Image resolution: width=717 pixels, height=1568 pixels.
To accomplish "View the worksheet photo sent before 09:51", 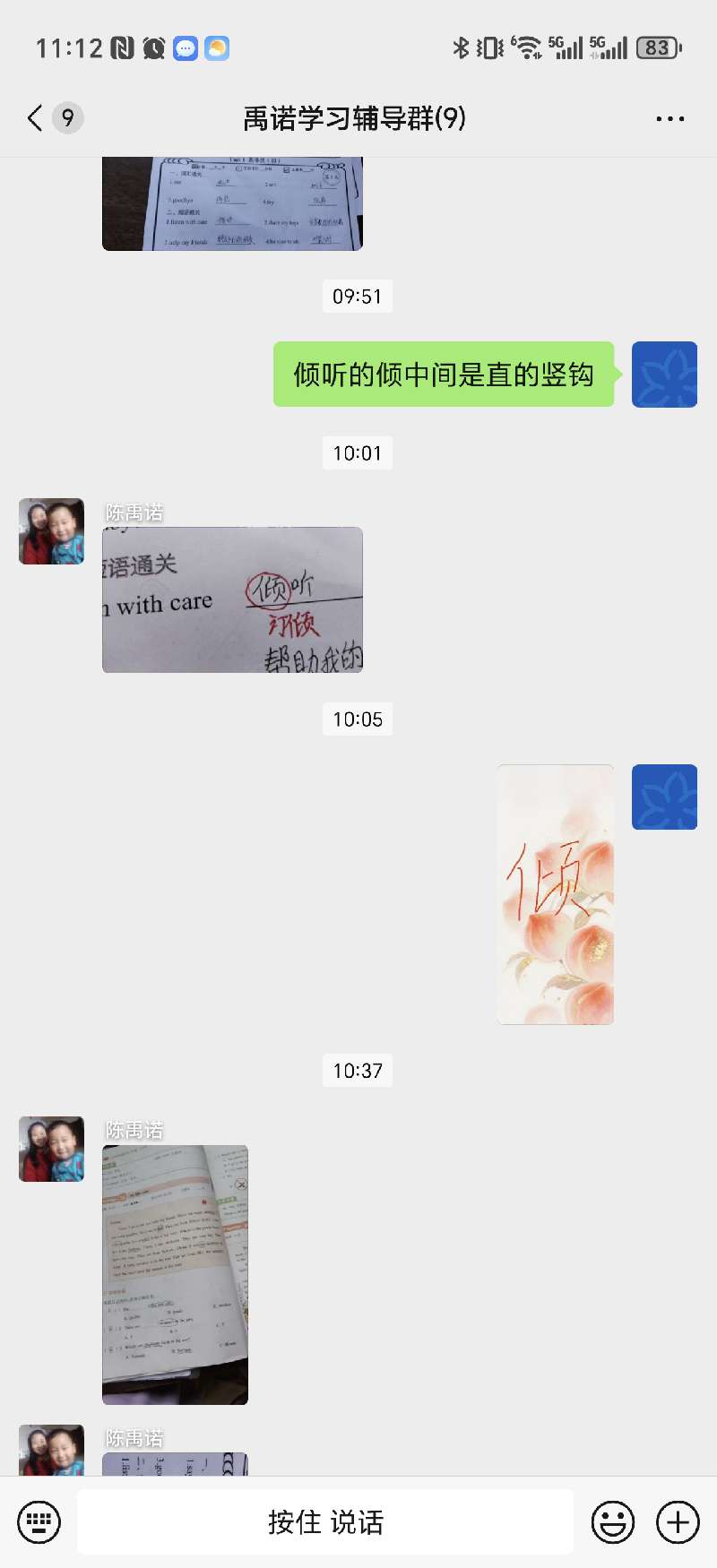I will (232, 204).
